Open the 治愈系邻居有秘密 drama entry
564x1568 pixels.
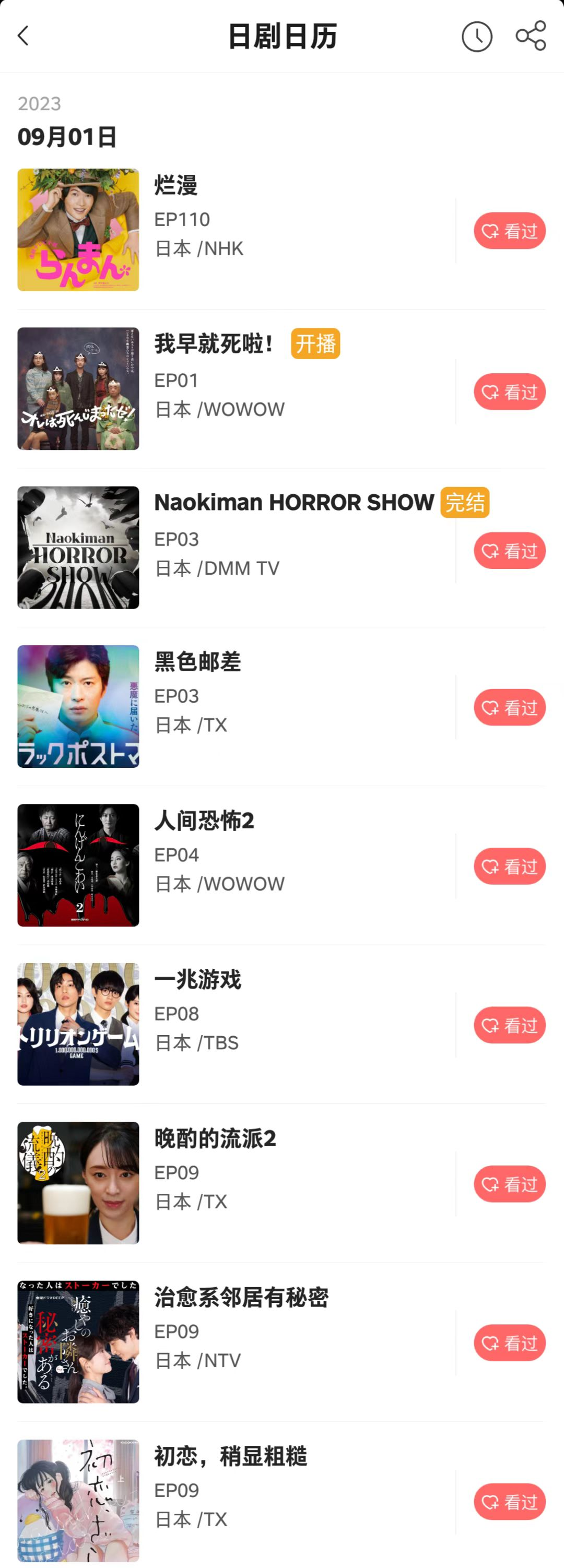coord(241,1297)
